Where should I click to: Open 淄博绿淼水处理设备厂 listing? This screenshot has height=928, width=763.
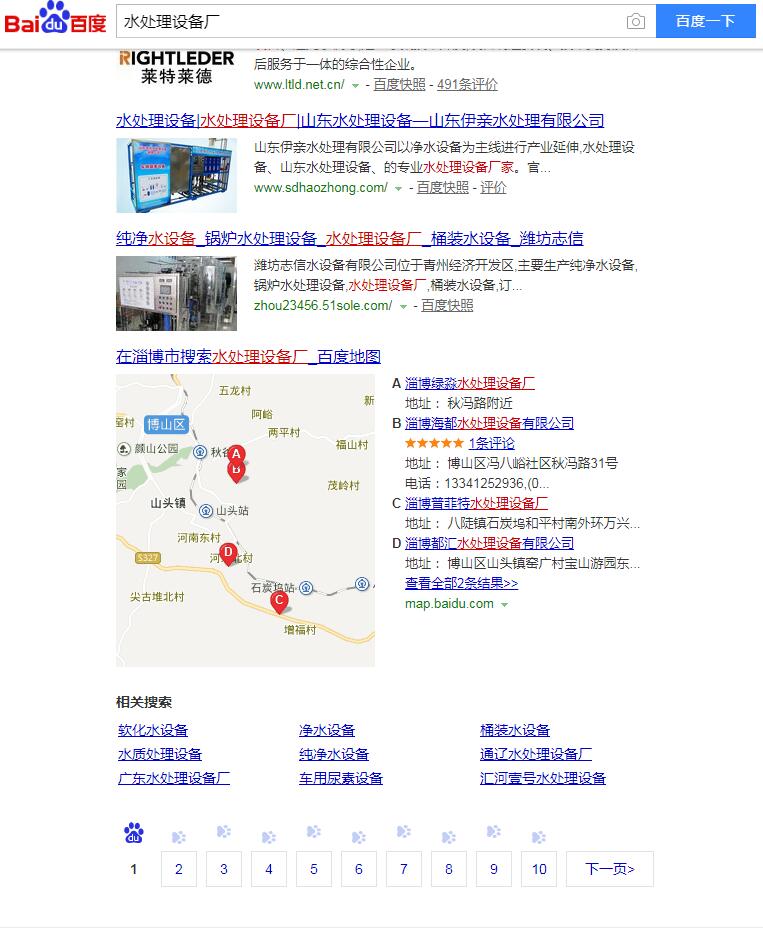469,383
